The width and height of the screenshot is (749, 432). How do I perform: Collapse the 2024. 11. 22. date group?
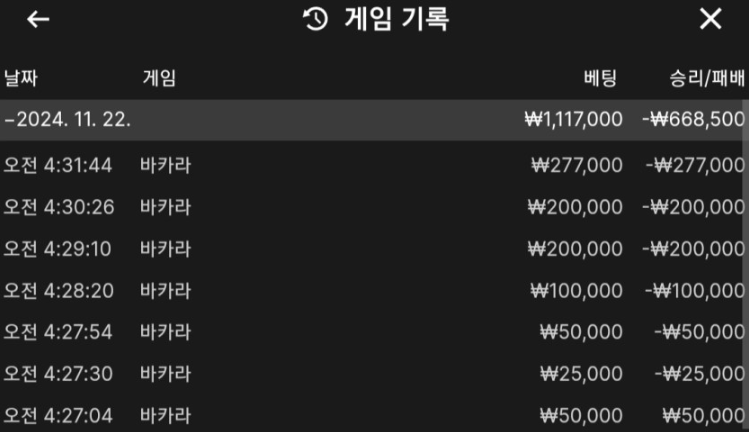(x=372, y=119)
